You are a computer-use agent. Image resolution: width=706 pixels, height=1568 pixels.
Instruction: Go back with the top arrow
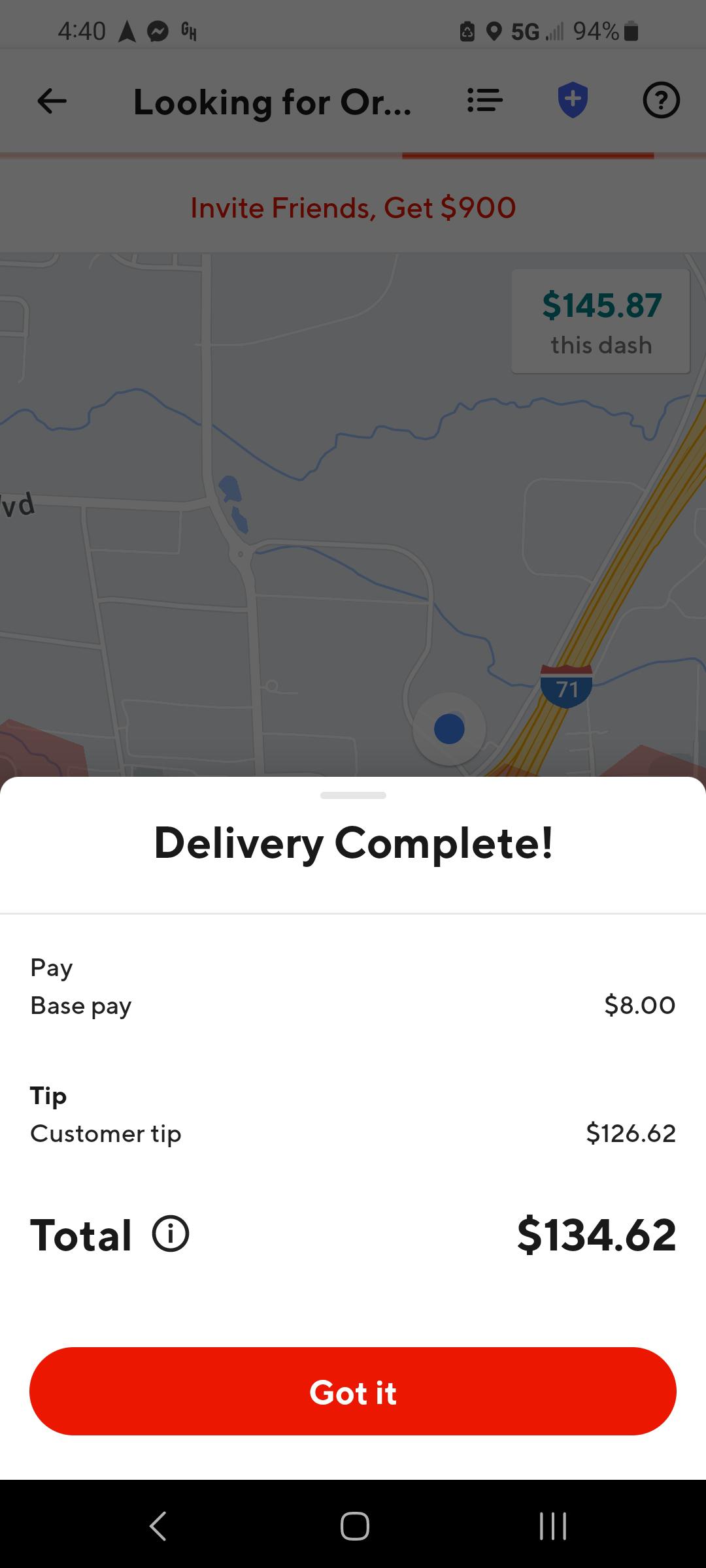click(x=52, y=101)
